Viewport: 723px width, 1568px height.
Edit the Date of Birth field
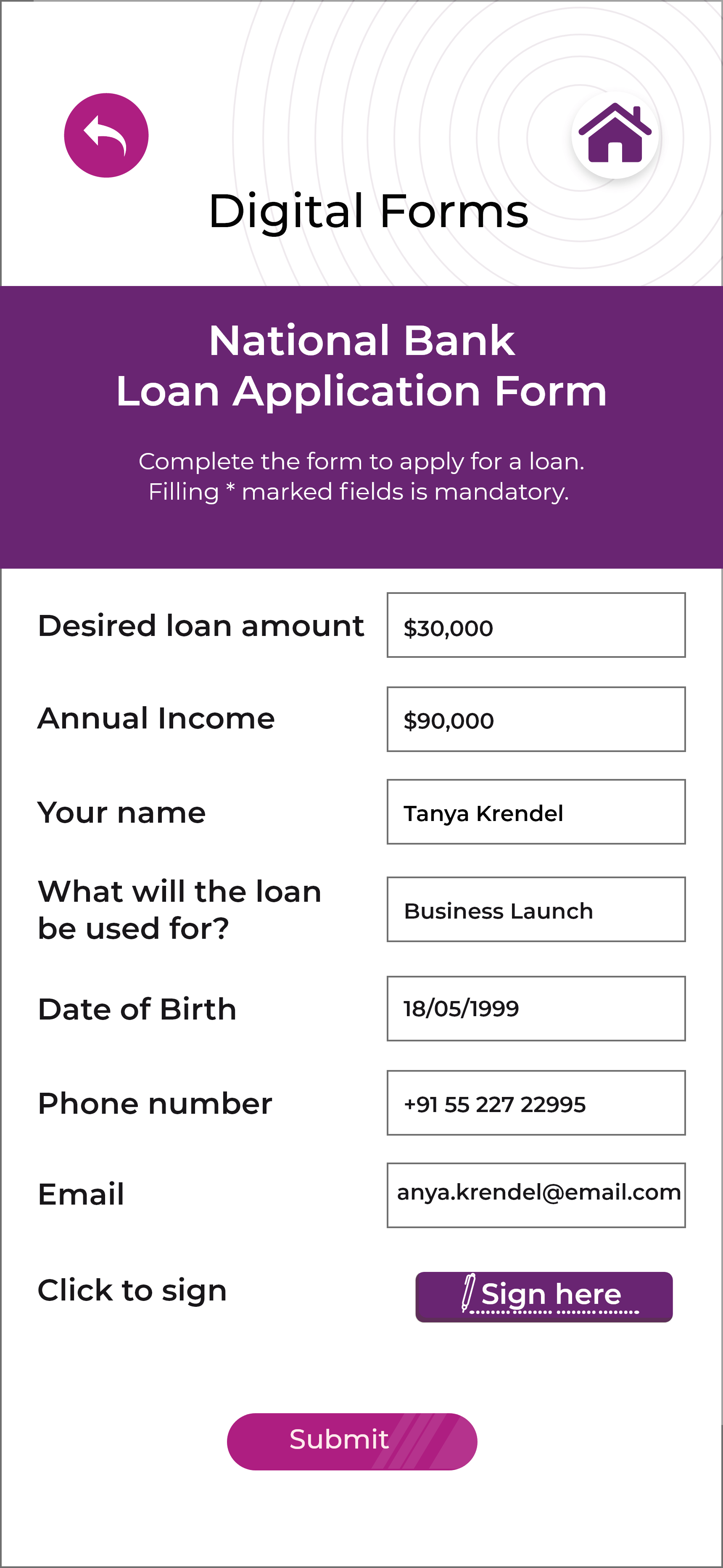click(536, 1008)
